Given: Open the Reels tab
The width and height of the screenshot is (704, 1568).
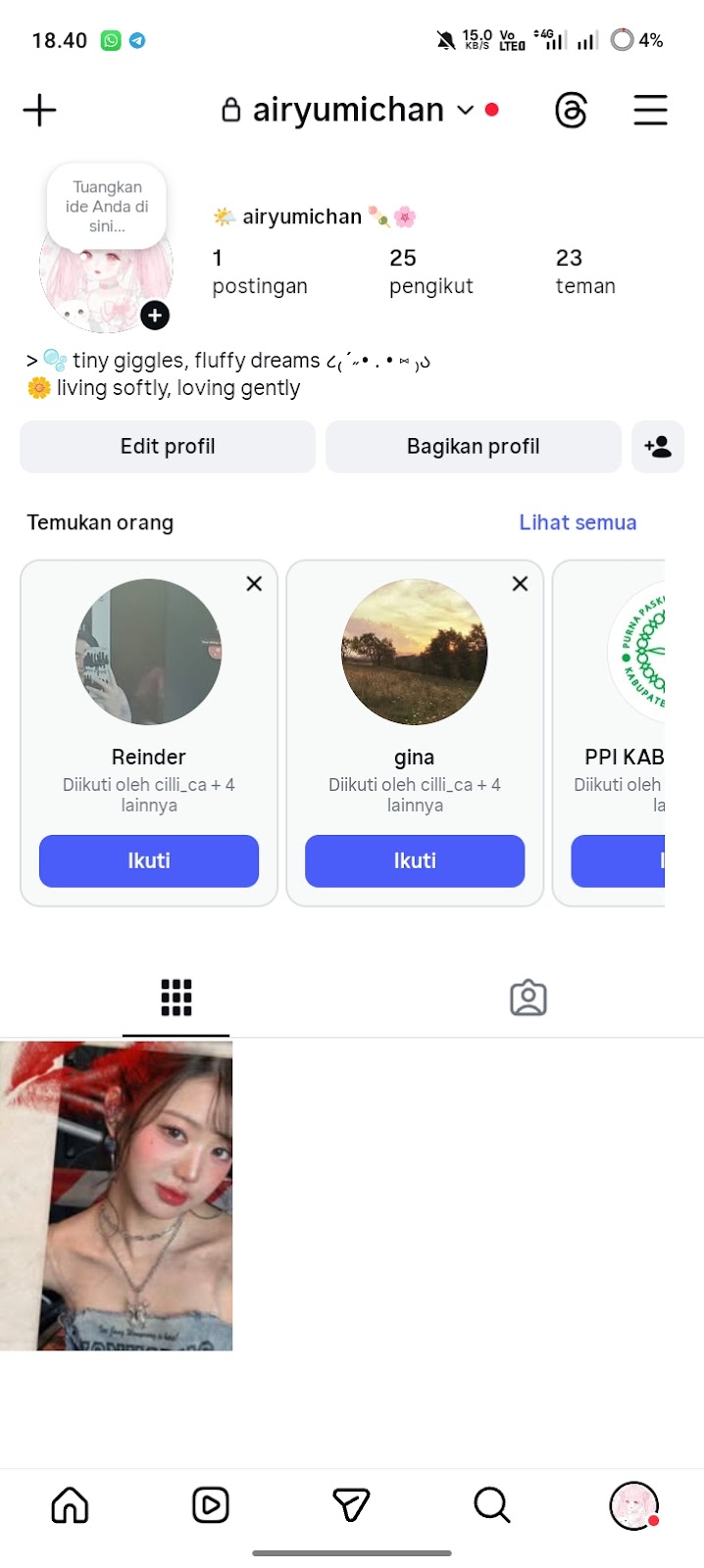Looking at the screenshot, I should pos(211,1505).
